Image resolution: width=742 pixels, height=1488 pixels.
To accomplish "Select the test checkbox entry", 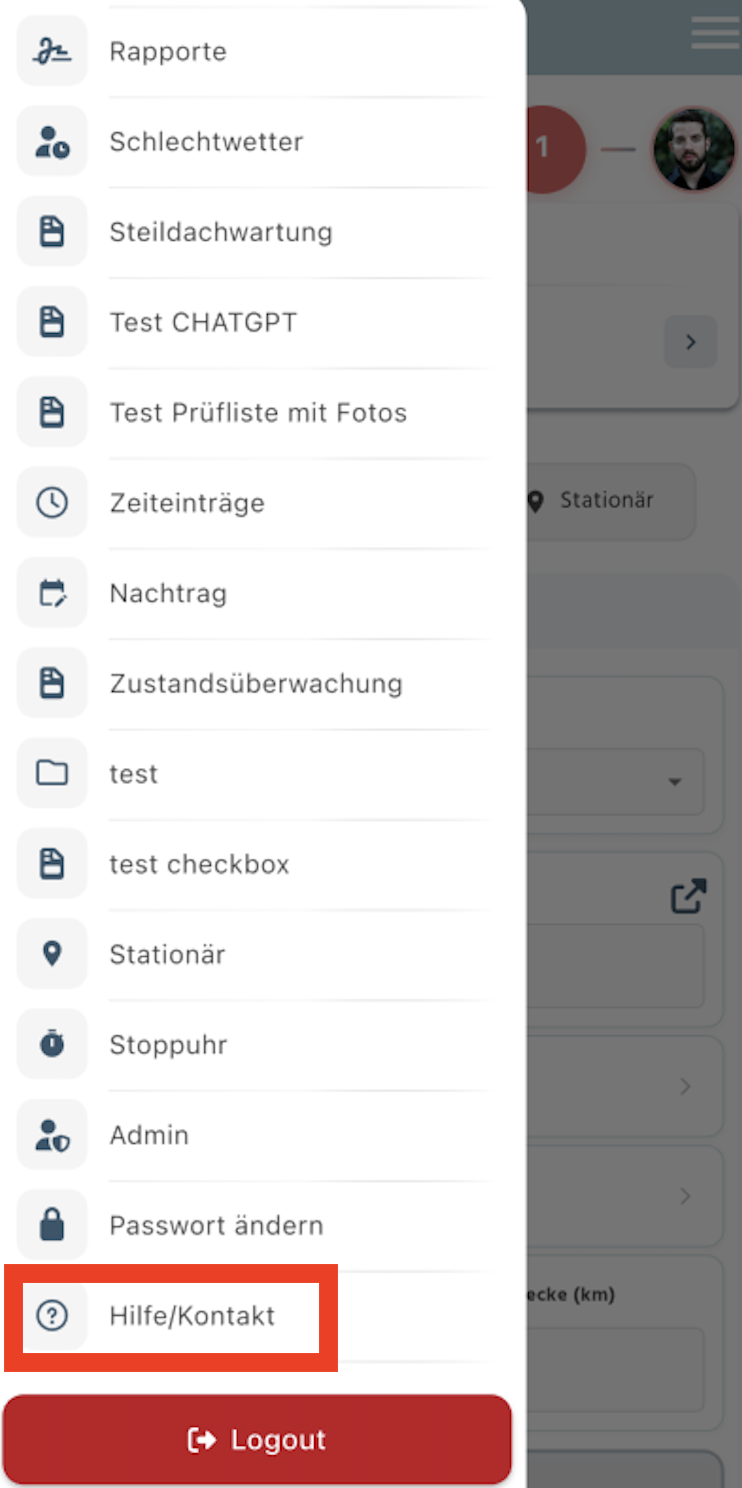I will (x=199, y=864).
